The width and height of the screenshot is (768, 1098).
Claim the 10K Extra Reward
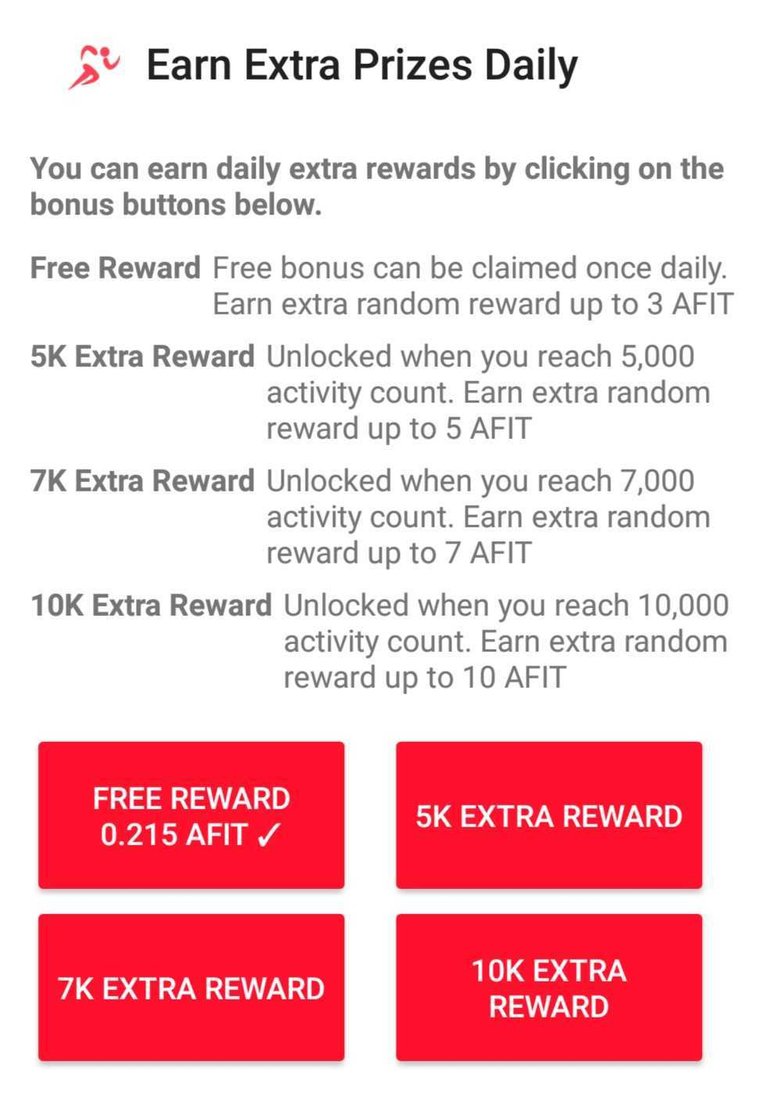click(x=548, y=987)
